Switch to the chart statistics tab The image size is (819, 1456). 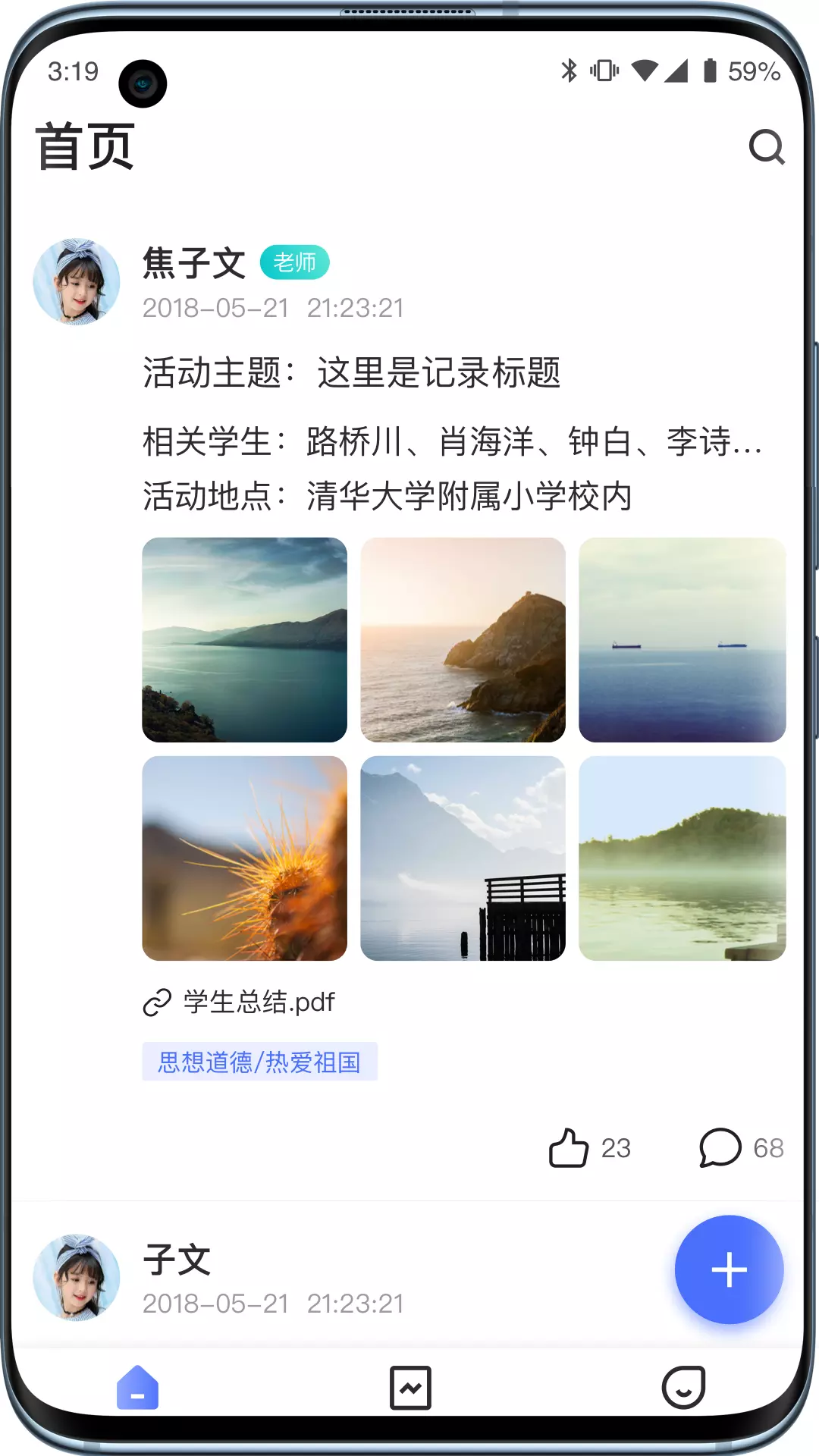pyautogui.click(x=410, y=1388)
